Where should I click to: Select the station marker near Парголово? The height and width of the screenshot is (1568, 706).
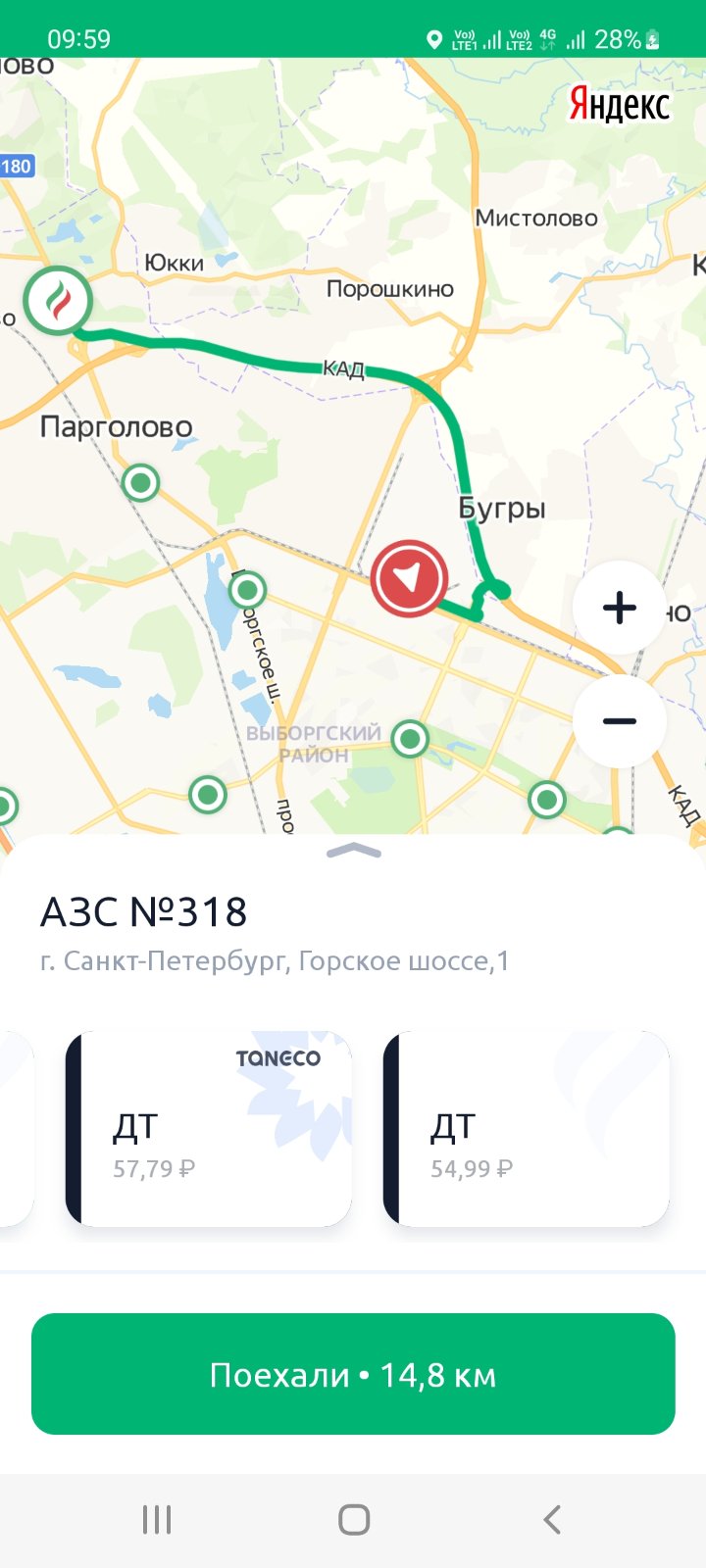[140, 482]
